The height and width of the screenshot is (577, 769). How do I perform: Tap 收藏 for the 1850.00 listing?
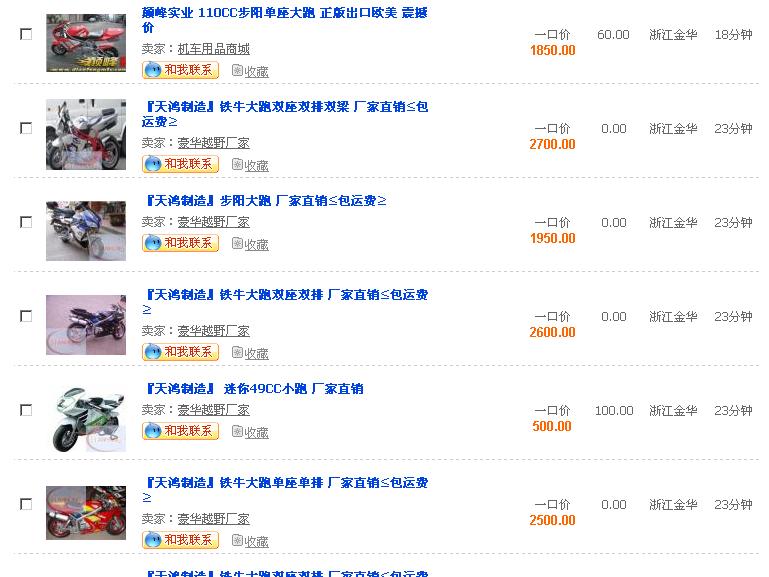click(x=250, y=71)
